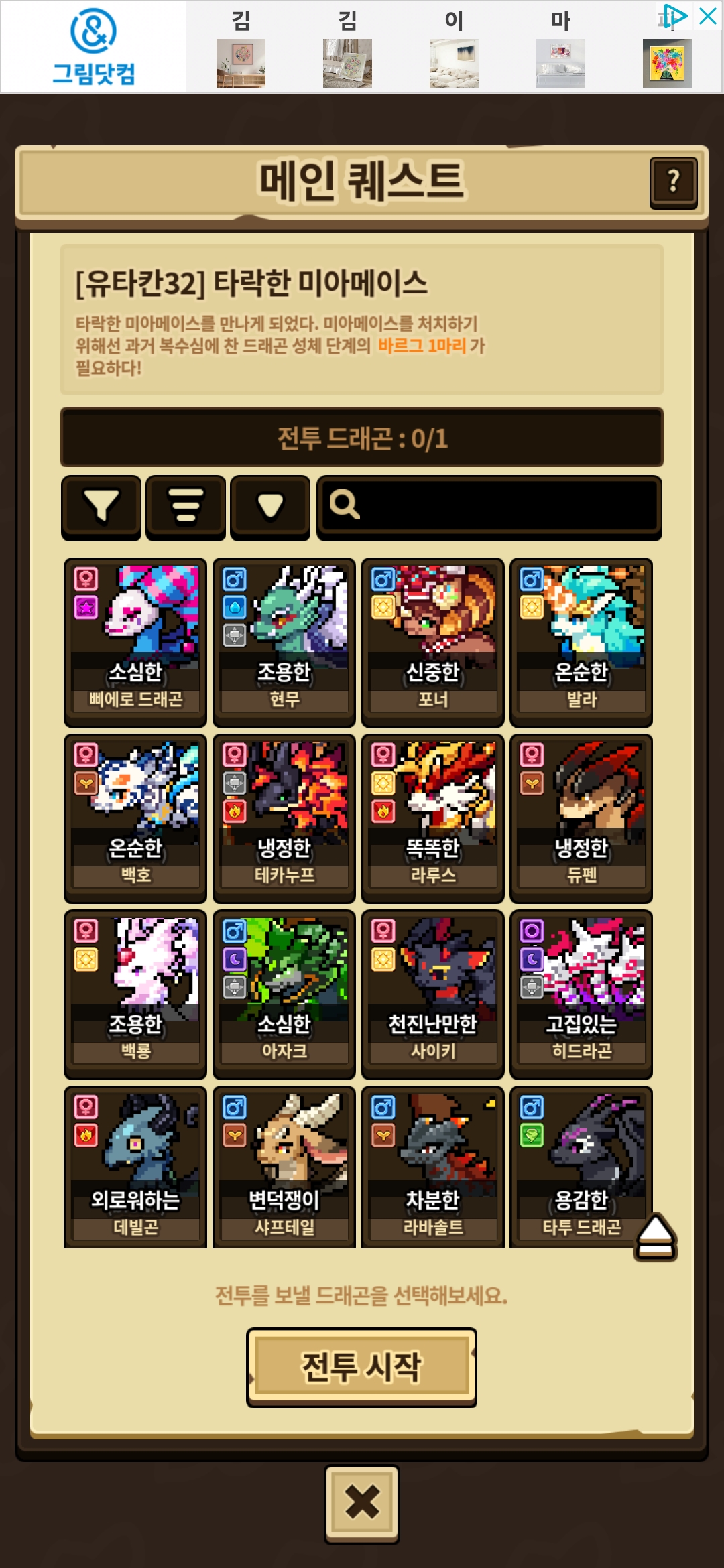Start the battle with 전투 시작
The width and height of the screenshot is (724, 1568).
click(362, 1367)
